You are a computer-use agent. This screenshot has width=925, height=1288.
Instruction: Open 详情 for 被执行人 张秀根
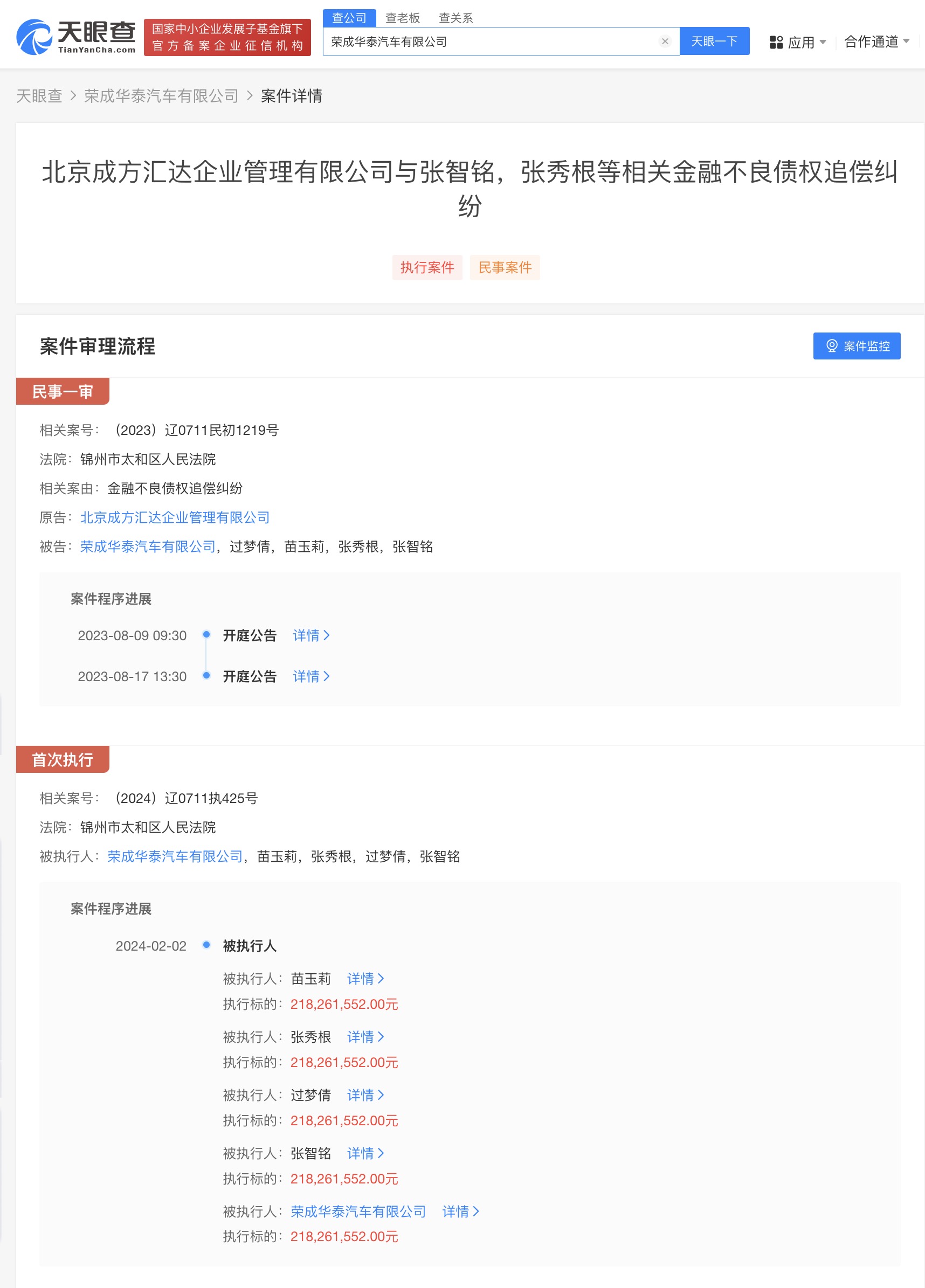pos(365,1037)
